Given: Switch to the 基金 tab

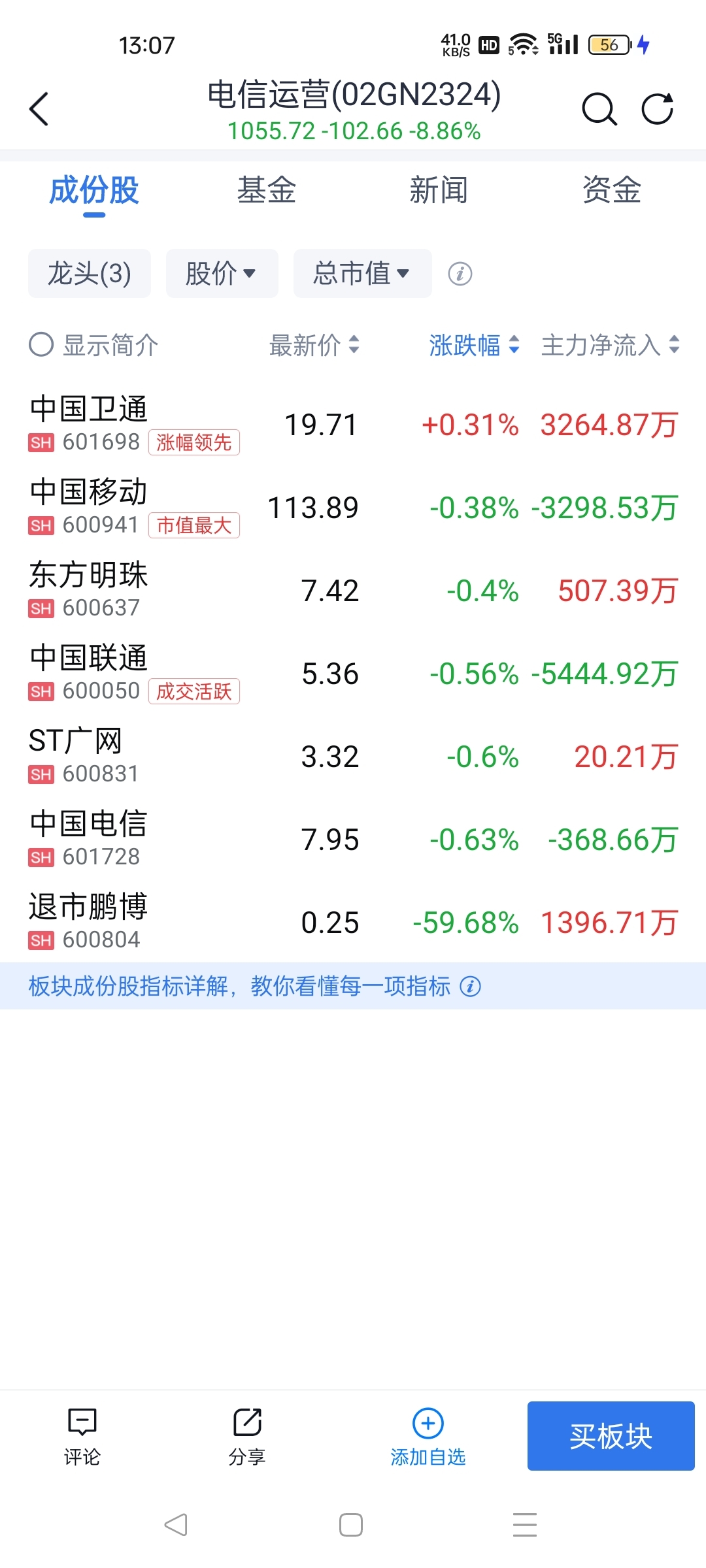Looking at the screenshot, I should [x=267, y=190].
